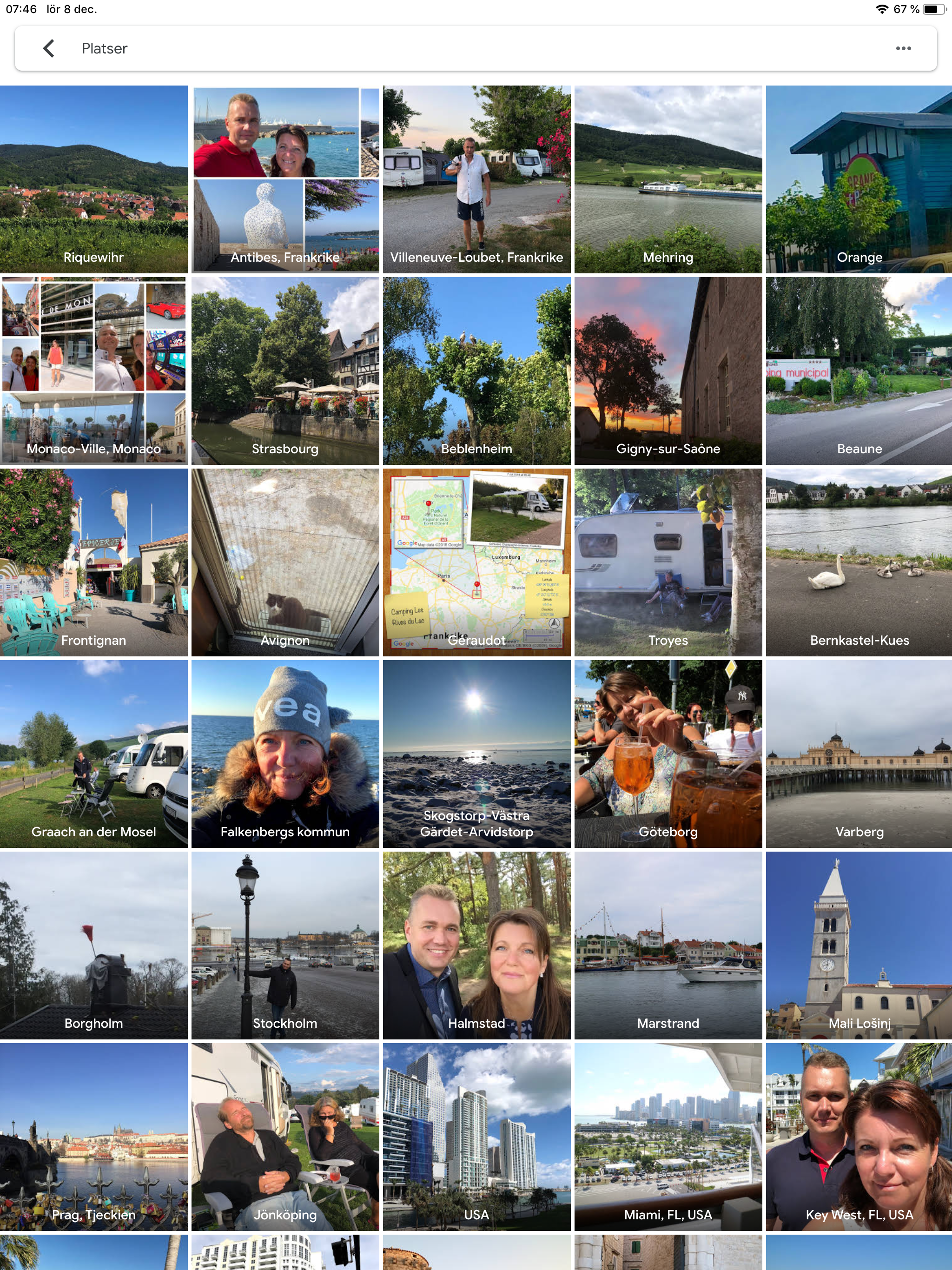
Task: Open the Mali Lošinj album
Action: point(859,945)
